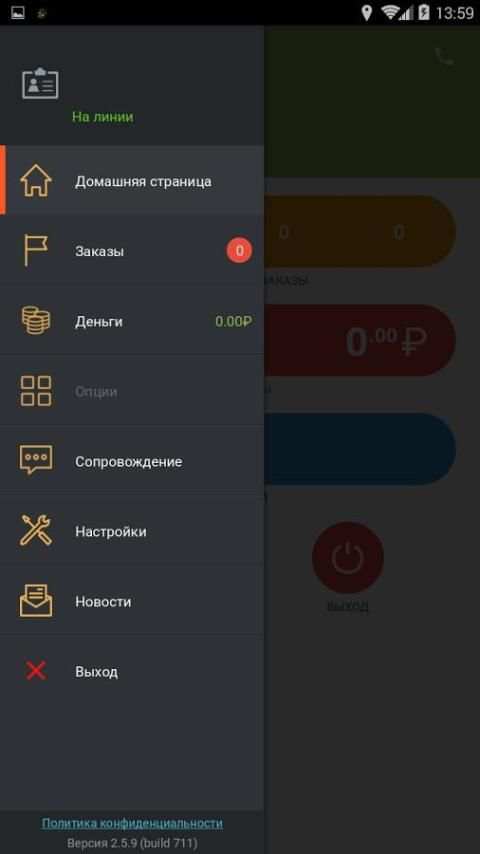Open Сопровождение in the drawer
480x854 pixels.
(132, 461)
